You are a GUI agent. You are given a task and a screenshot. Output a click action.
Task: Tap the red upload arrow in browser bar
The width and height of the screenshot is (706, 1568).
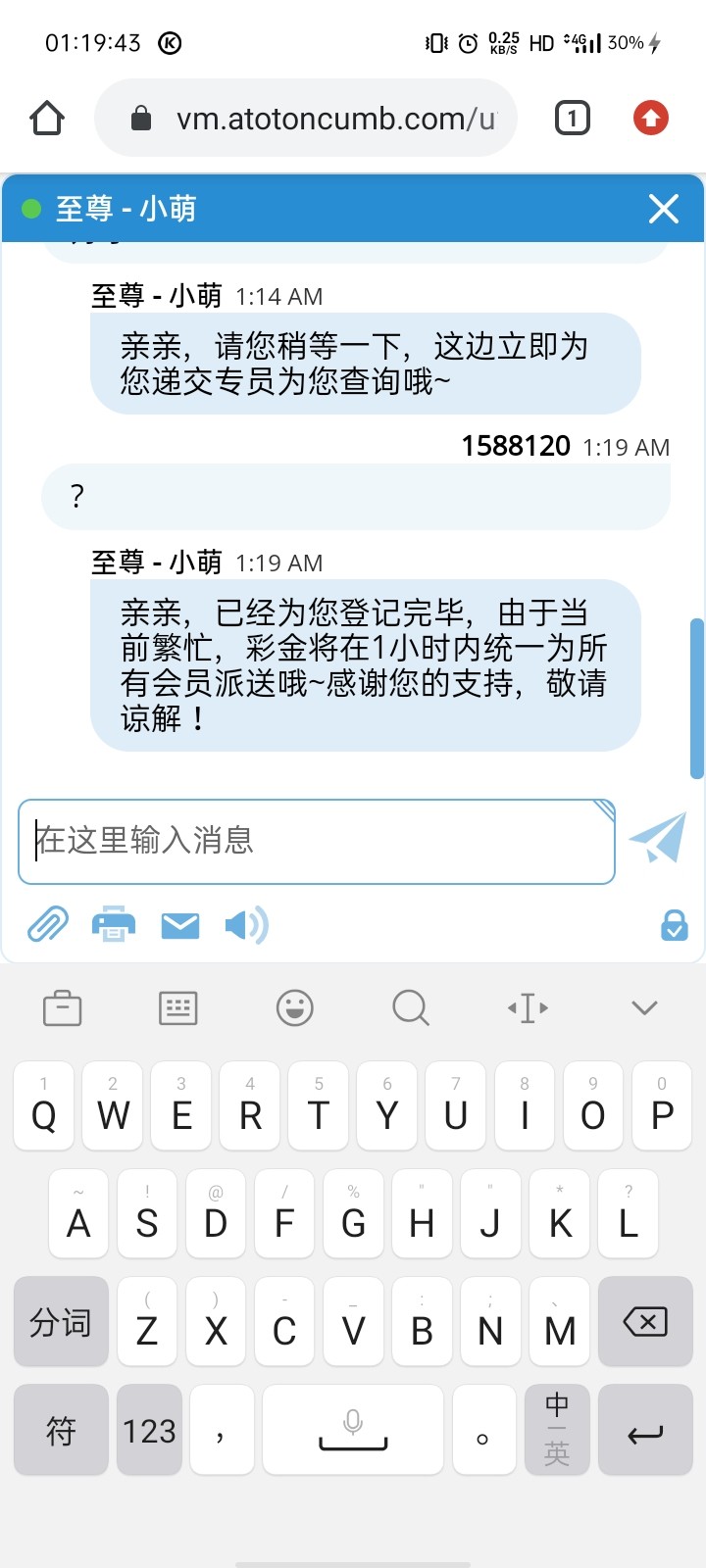[x=650, y=119]
